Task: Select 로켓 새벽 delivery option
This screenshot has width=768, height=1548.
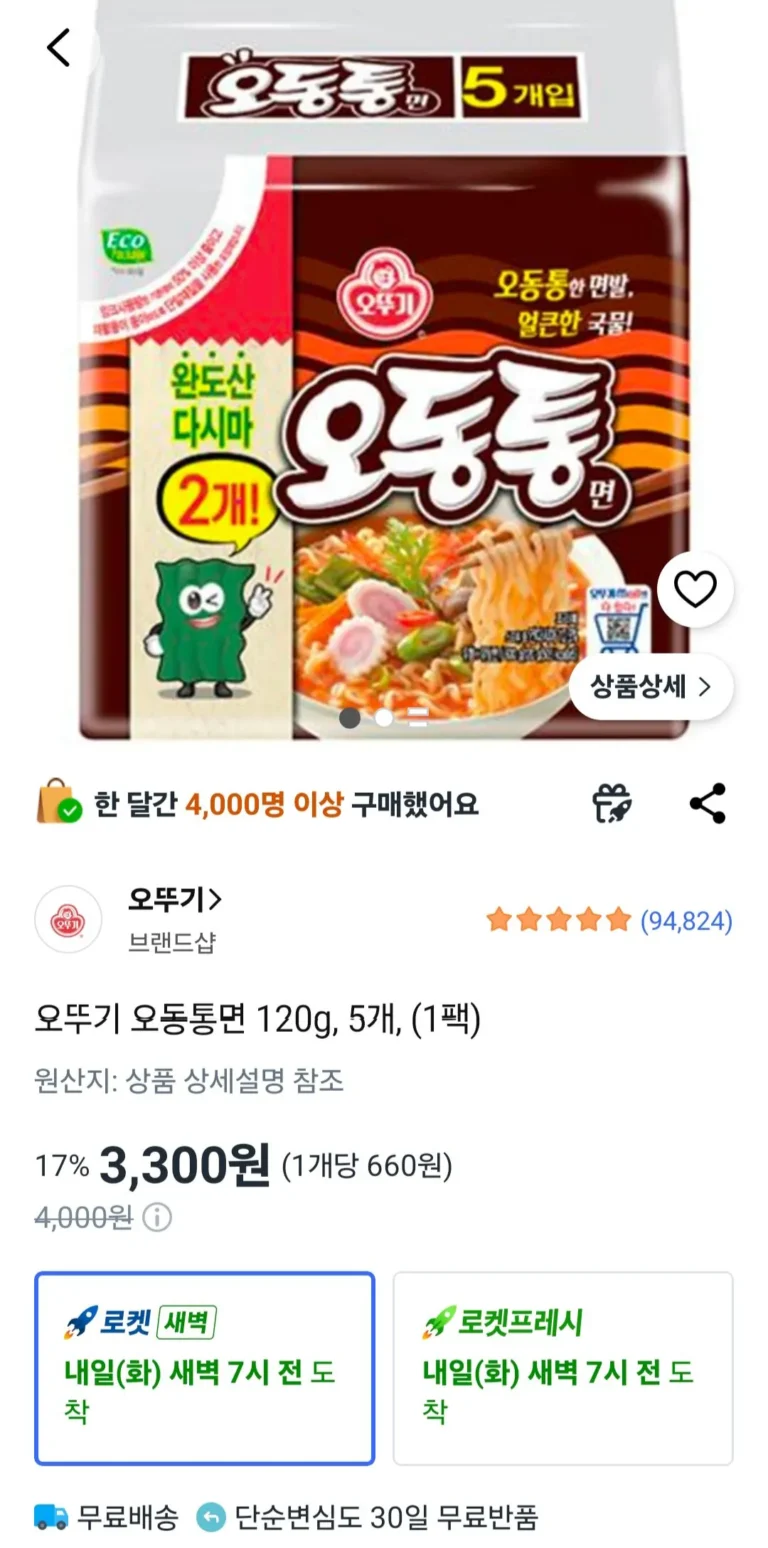Action: 204,1368
